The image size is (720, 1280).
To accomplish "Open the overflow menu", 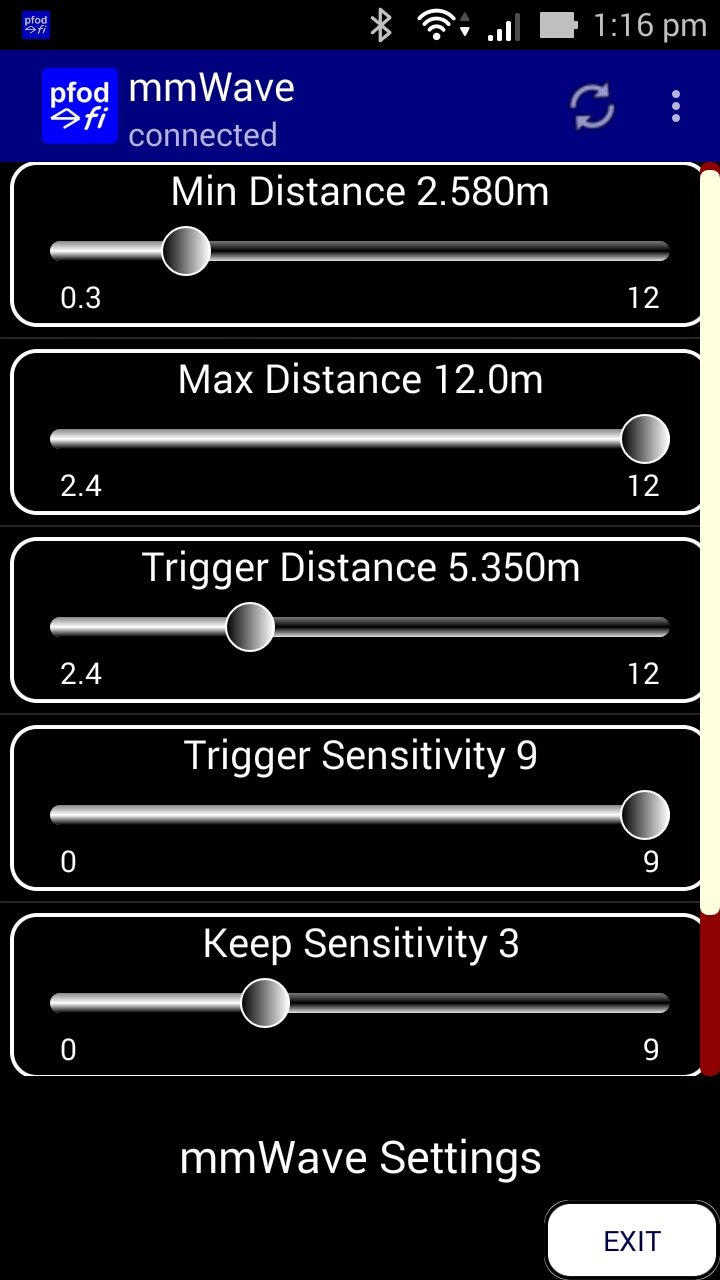I will pos(676,106).
